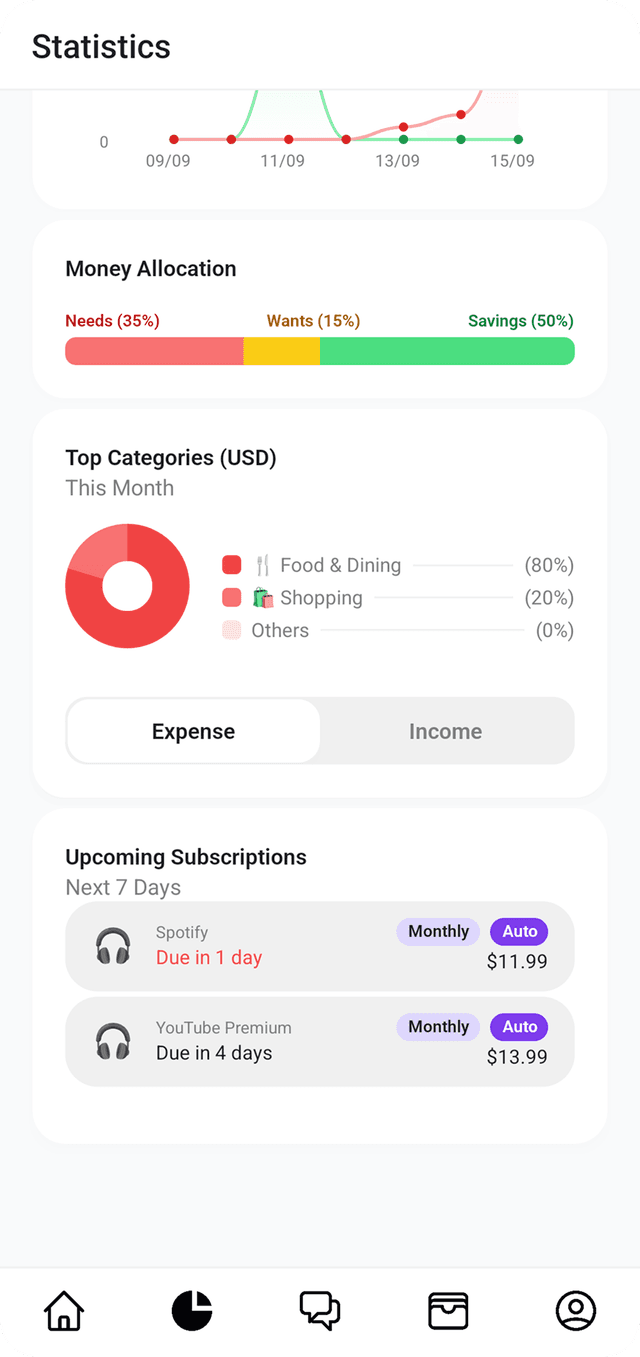Screen dimensions: 640x1357
Task: Open the YouTube Premium subscription card
Action: pyautogui.click(x=320, y=1041)
